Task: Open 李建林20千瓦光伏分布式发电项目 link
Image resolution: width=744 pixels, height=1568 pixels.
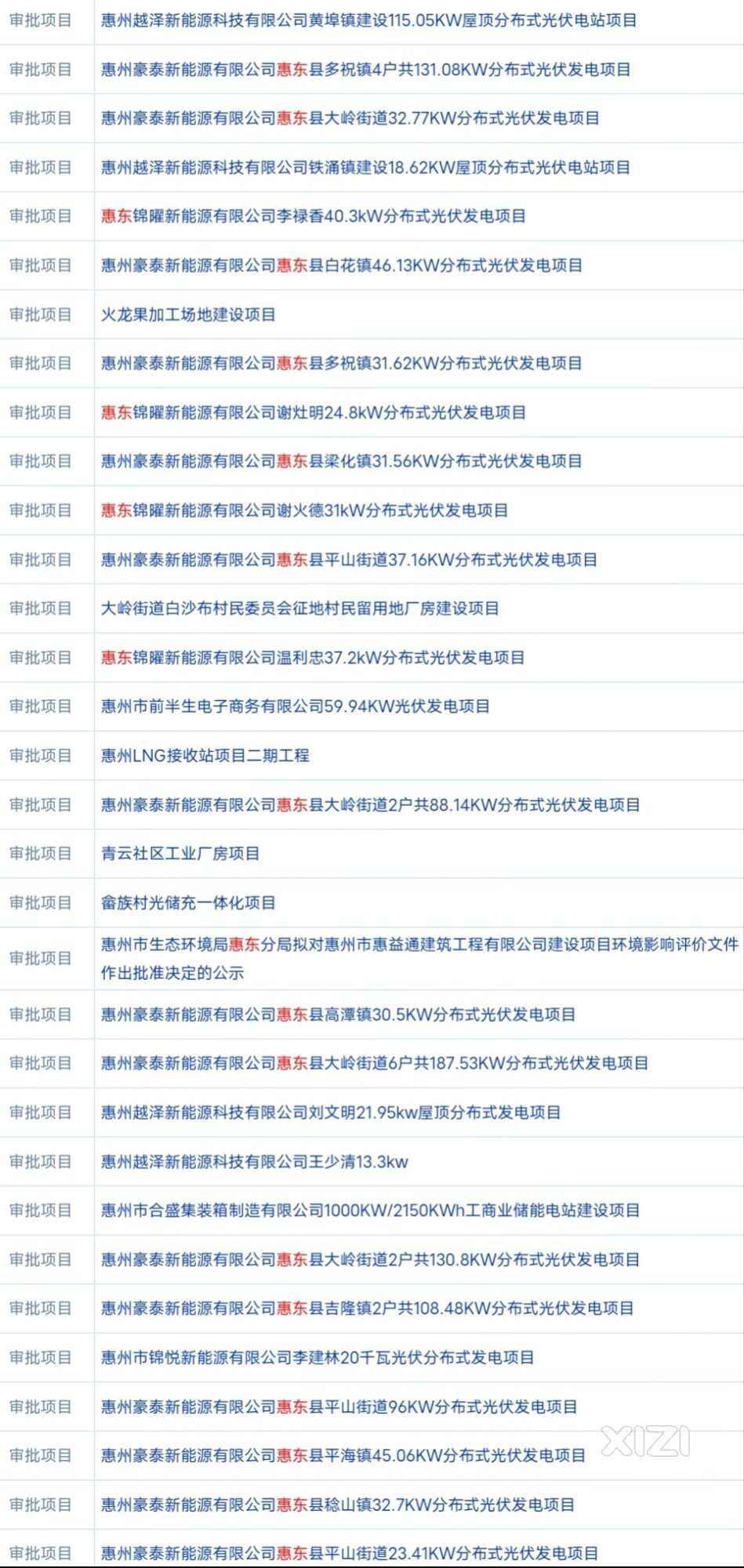Action: coord(318,1358)
